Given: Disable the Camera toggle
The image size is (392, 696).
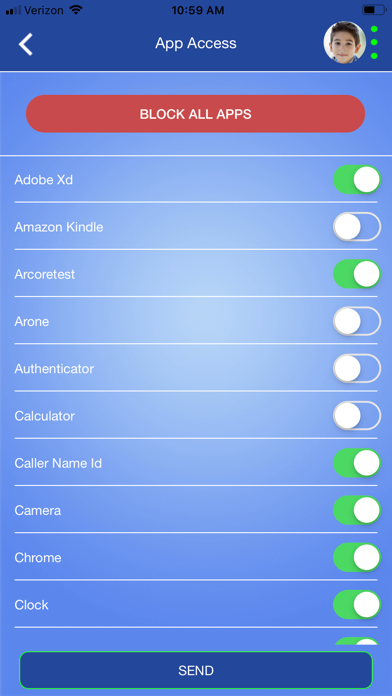Looking at the screenshot, I should coord(357,510).
